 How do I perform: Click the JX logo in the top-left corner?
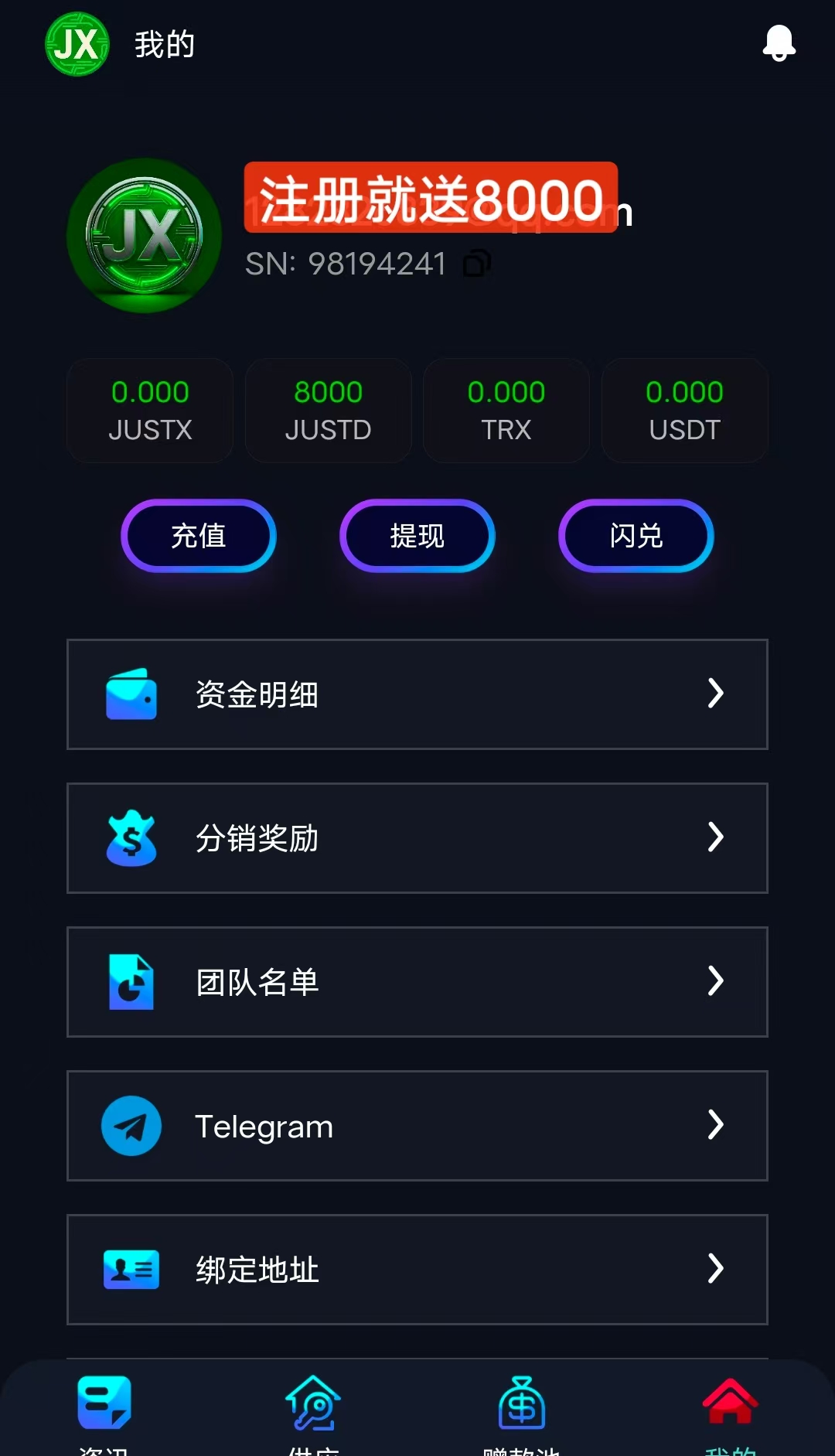(77, 44)
